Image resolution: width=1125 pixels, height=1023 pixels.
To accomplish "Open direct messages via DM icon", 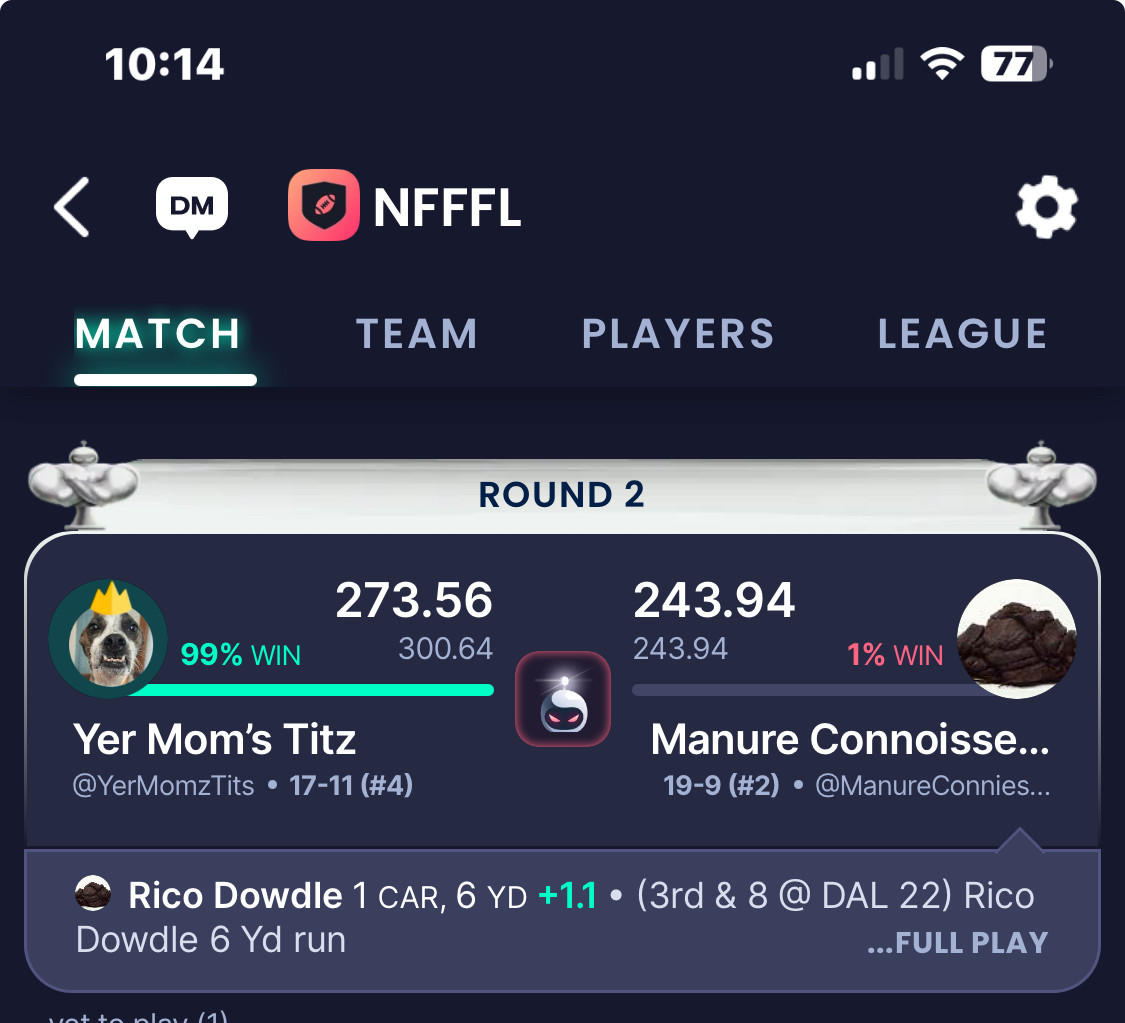I will click(x=192, y=206).
